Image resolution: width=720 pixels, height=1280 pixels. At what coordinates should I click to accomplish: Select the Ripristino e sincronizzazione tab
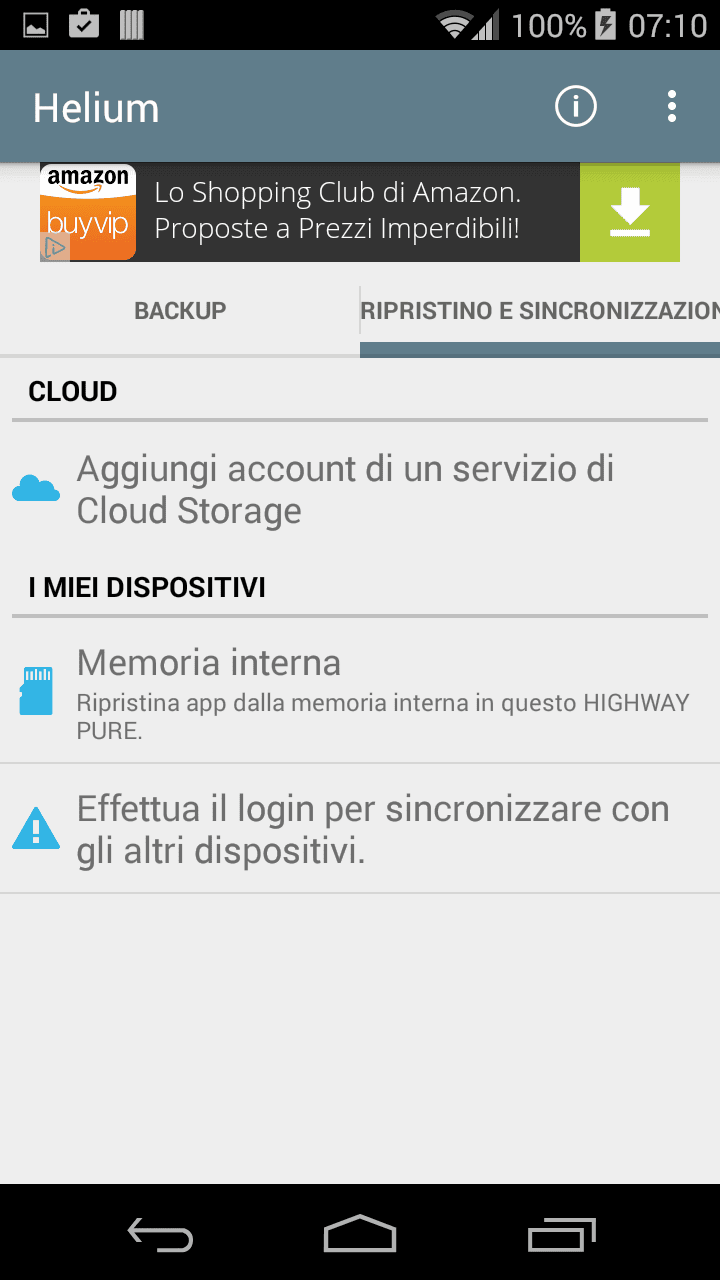(540, 311)
